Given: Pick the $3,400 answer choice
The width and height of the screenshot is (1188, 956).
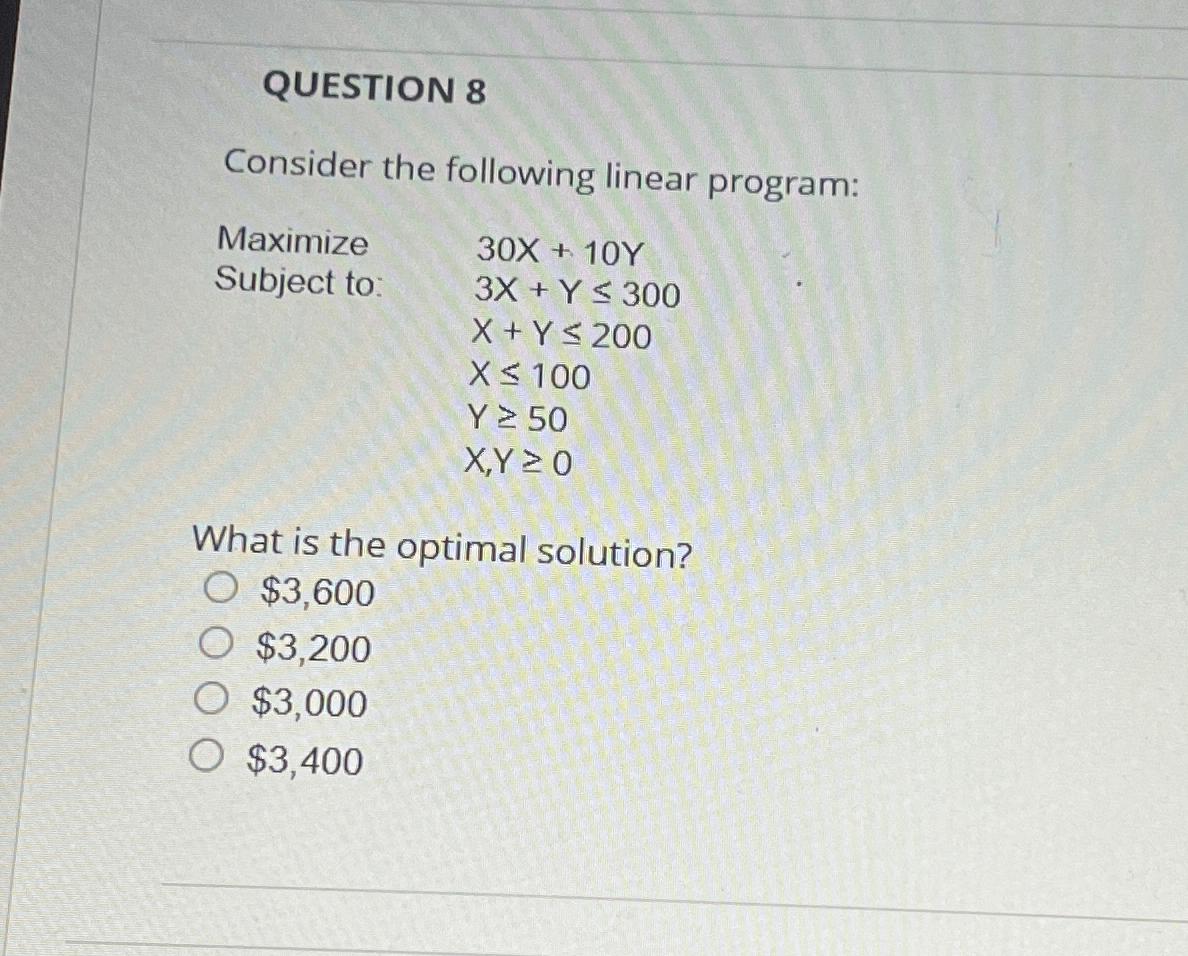Looking at the screenshot, I should point(207,761).
